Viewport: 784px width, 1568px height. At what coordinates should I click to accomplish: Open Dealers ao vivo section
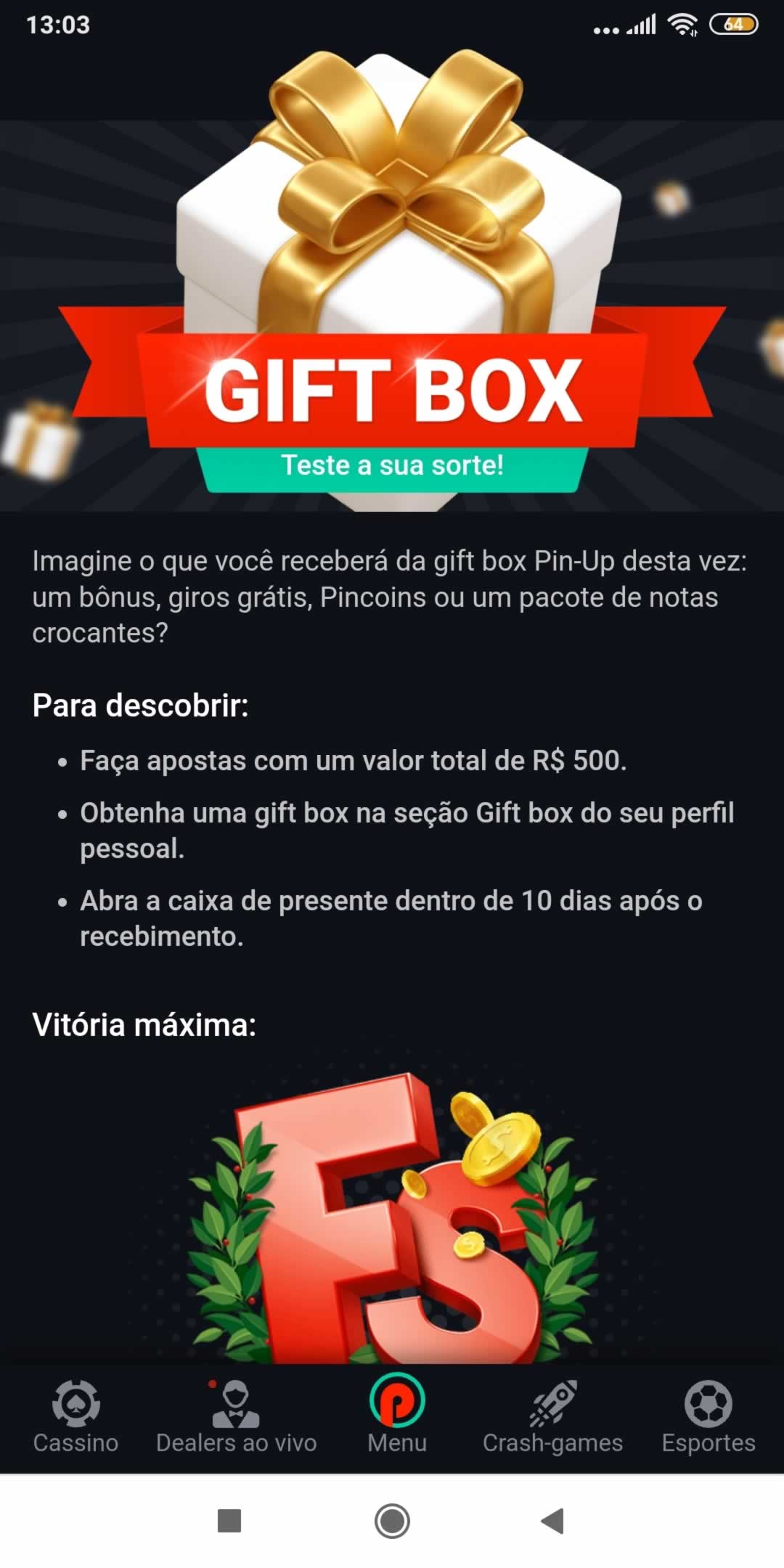(236, 1417)
